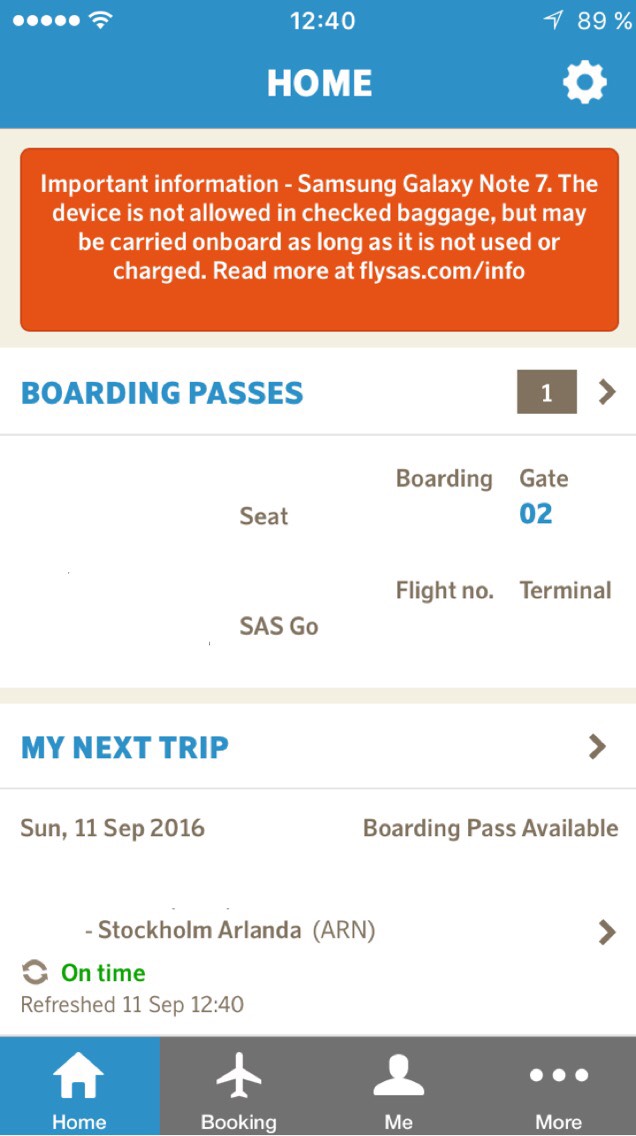This screenshot has width=636, height=1136.
Task: Open the More tab
Action: (557, 1086)
